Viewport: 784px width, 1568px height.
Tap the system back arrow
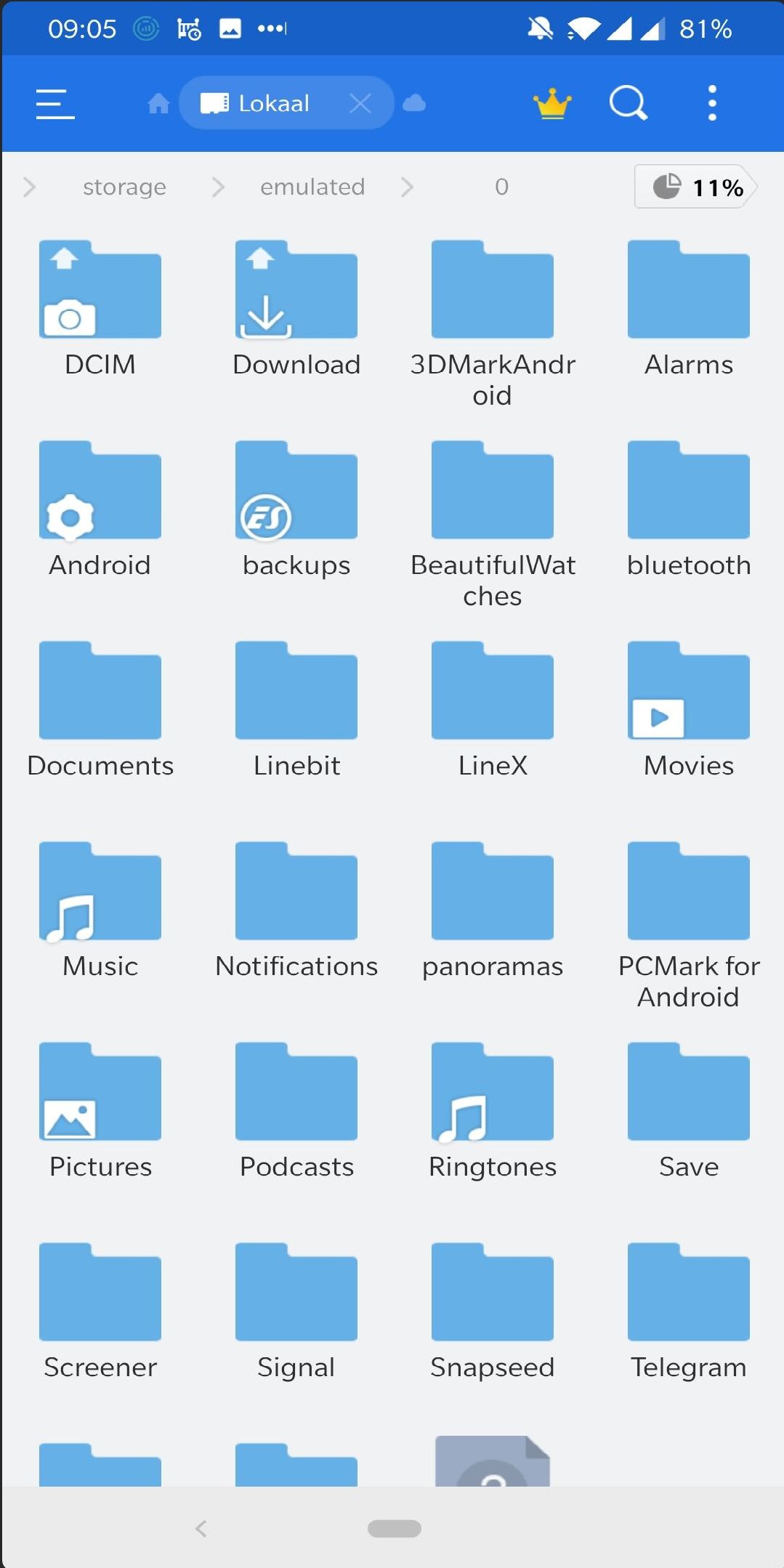(201, 1529)
